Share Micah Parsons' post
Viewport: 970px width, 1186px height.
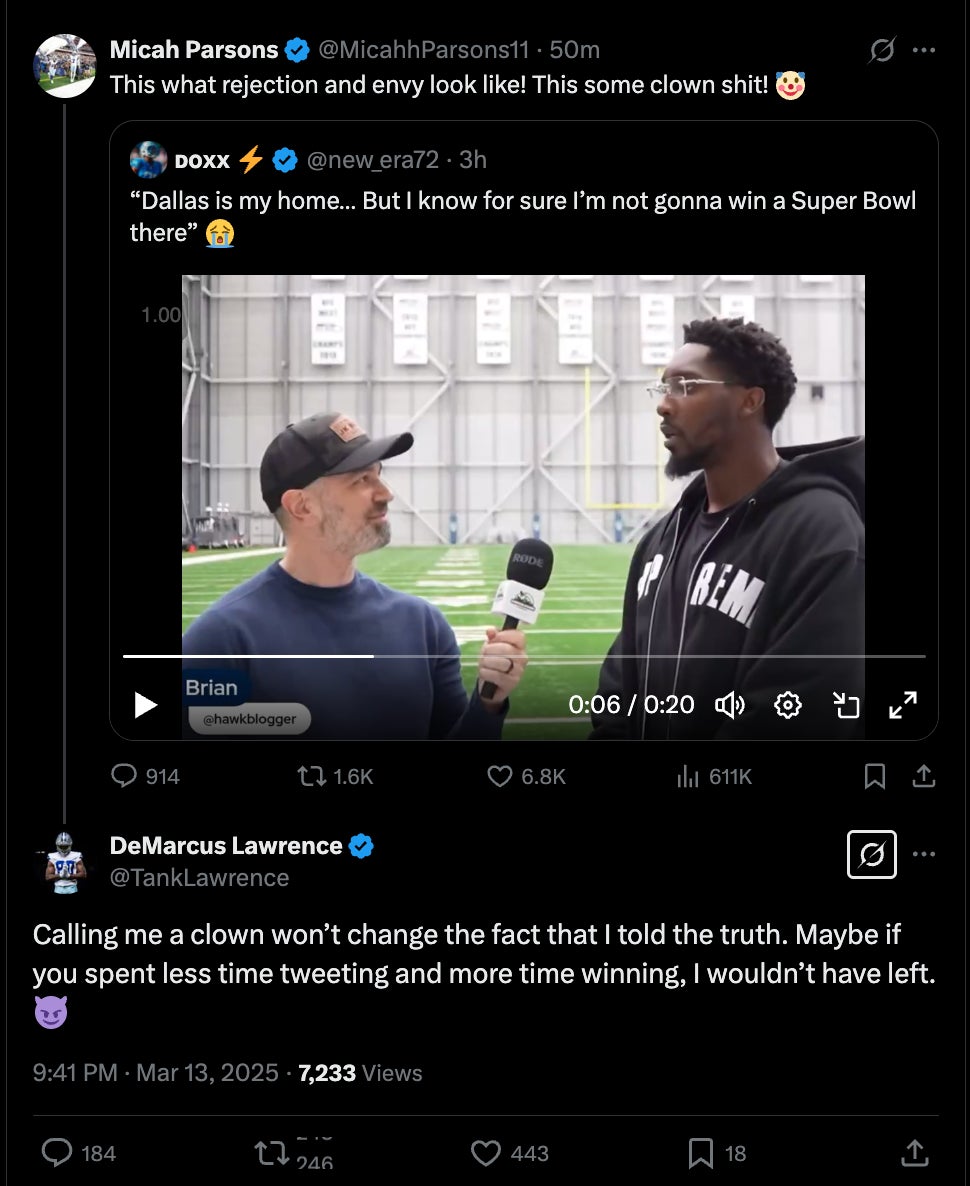click(x=925, y=776)
